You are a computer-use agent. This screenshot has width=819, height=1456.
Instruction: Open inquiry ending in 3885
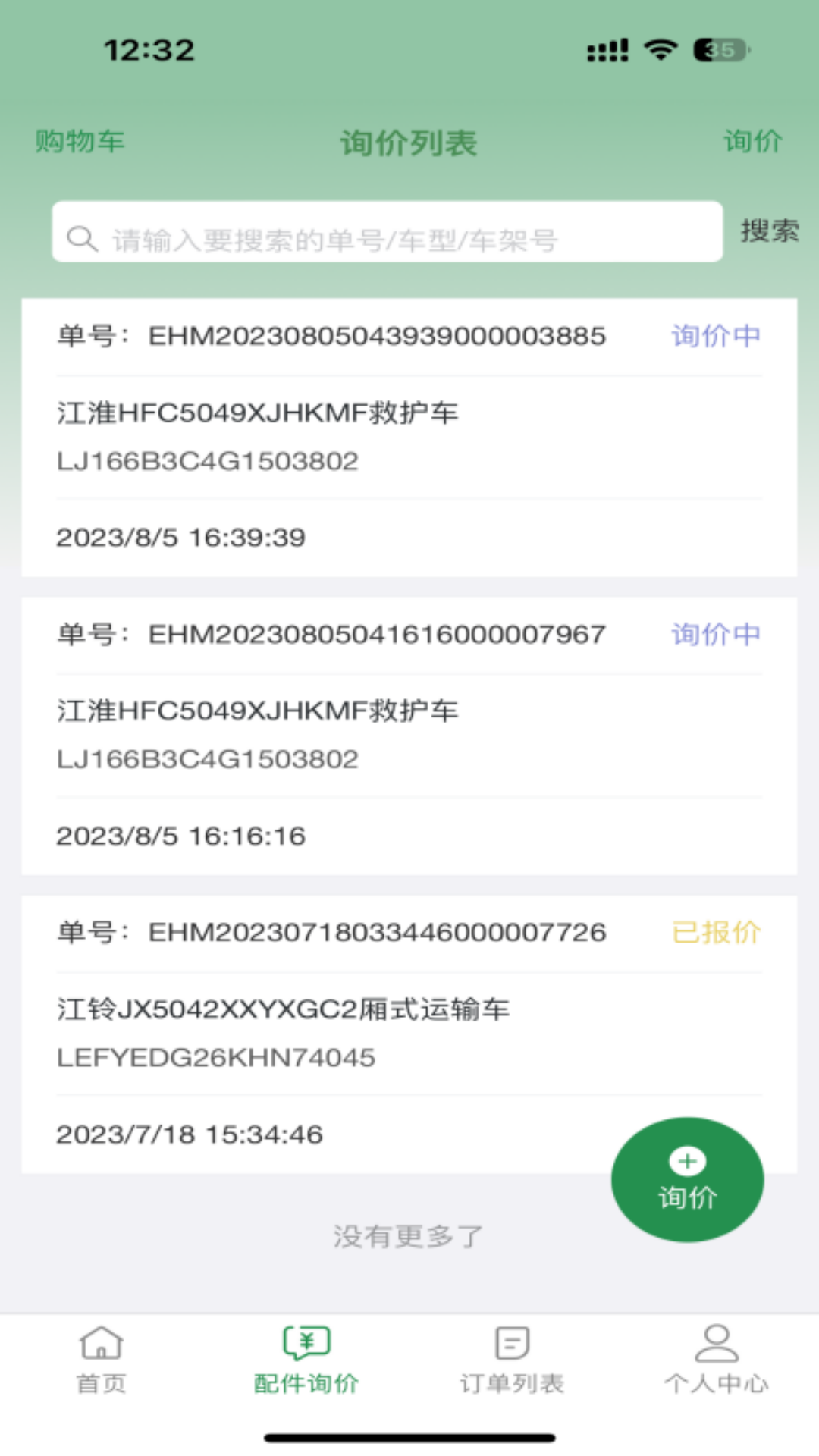click(409, 437)
